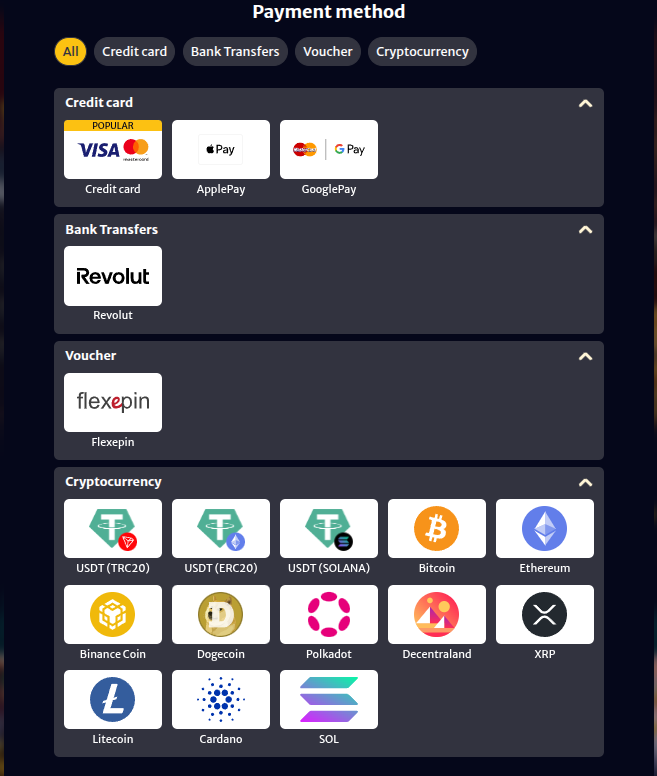Screen dimensions: 657x776
Task: Pay with GooglePay
Action: pos(329,150)
